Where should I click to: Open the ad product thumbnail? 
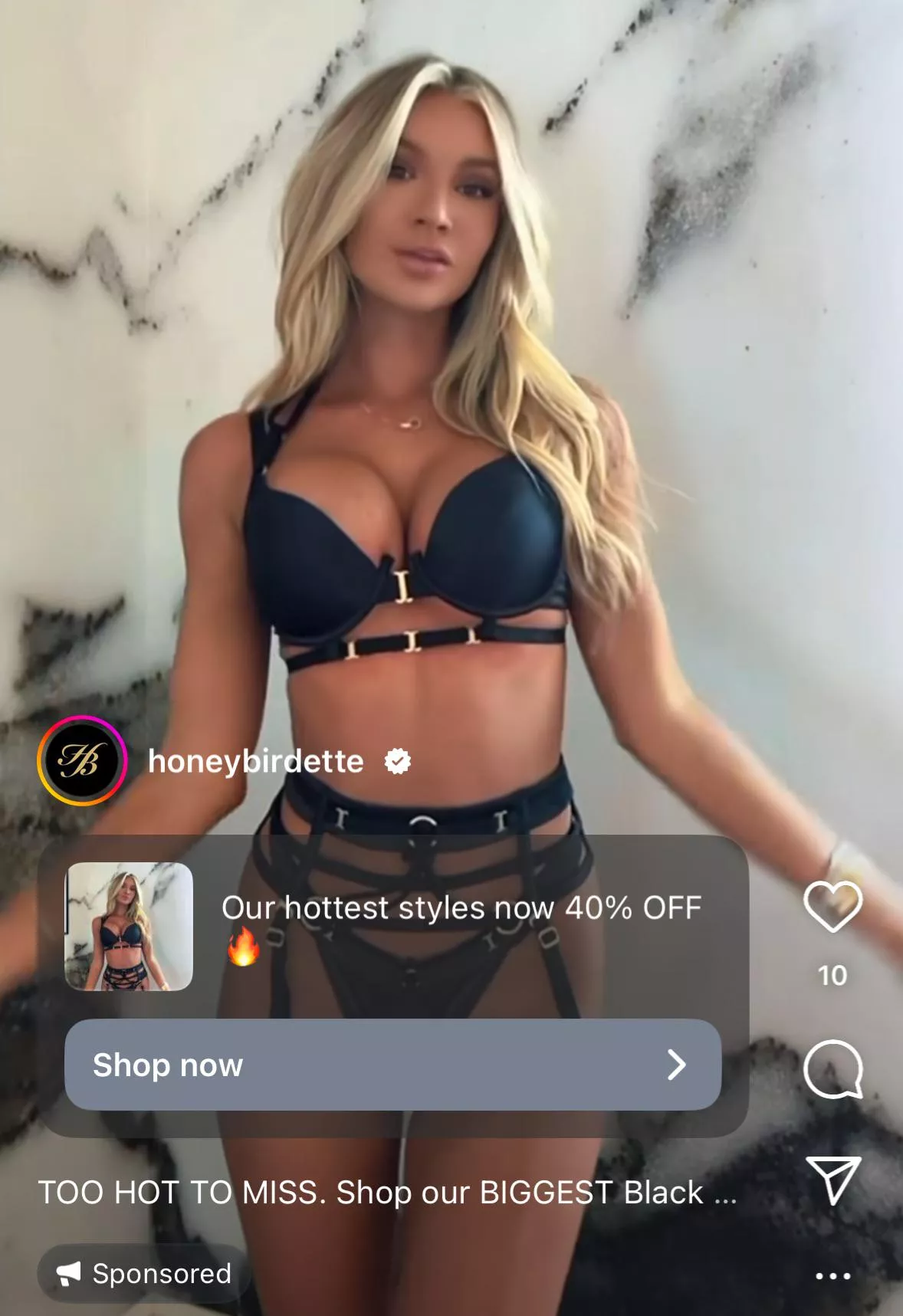(x=129, y=927)
